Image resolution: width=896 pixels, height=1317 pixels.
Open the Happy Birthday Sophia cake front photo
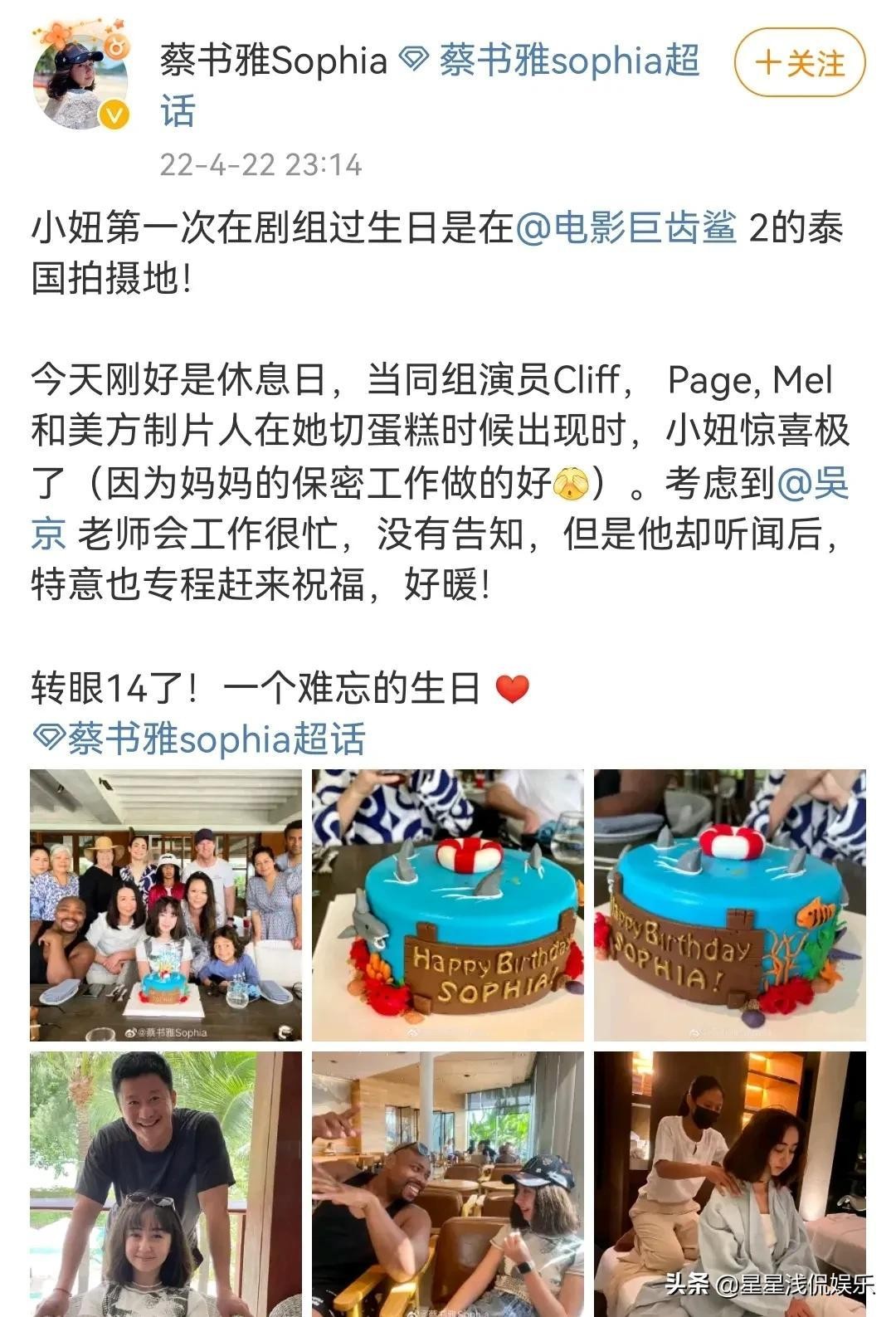448,905
